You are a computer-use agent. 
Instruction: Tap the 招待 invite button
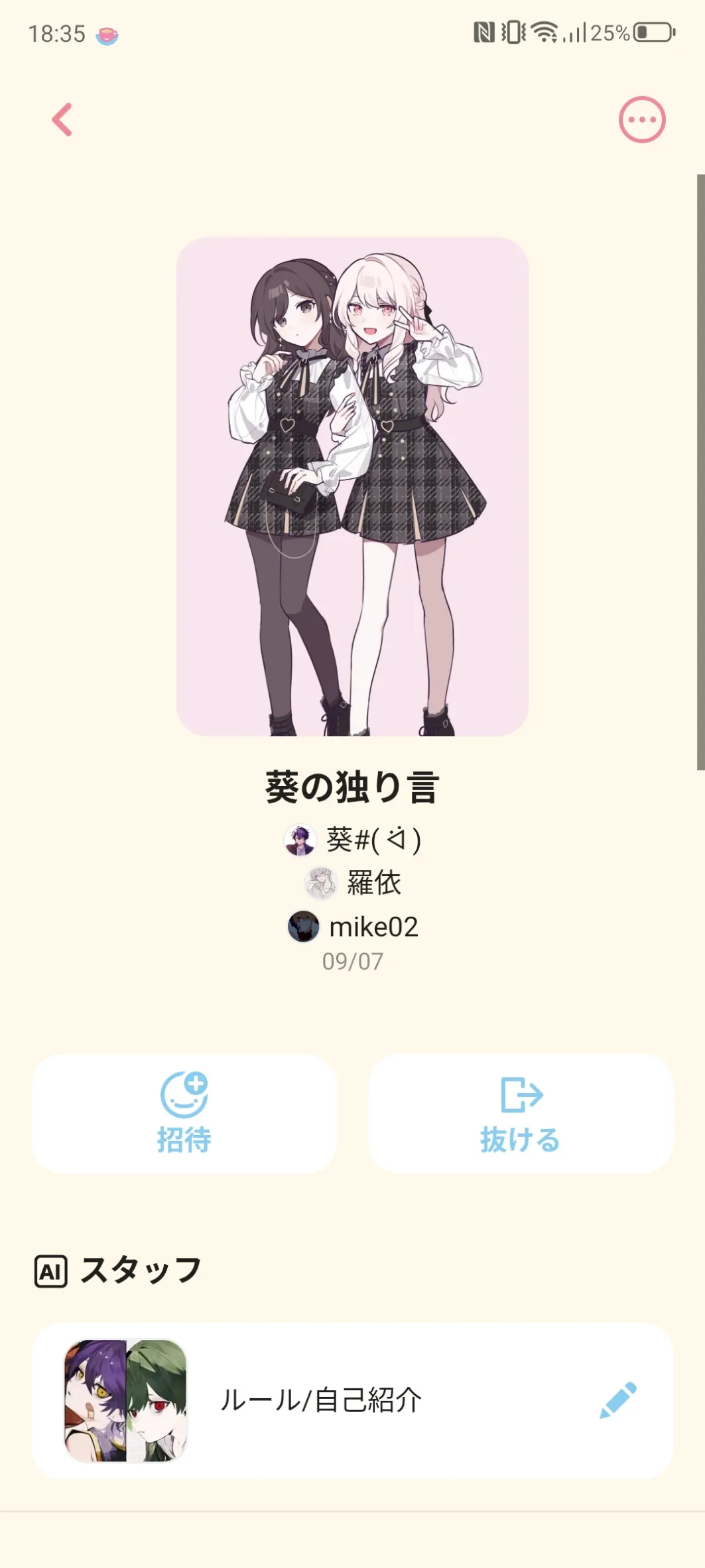click(x=184, y=1113)
